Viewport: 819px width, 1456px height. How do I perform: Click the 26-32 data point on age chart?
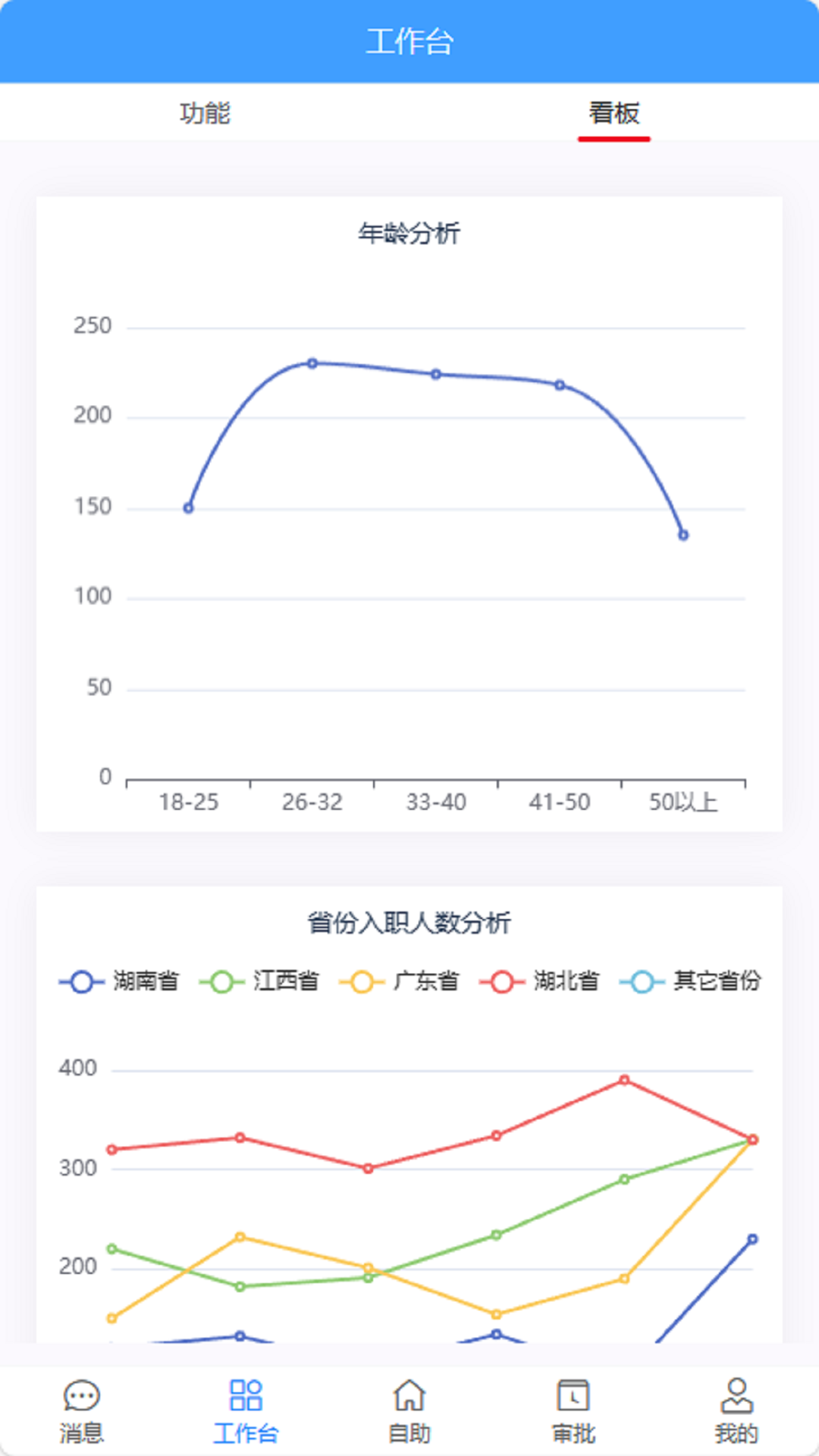tap(312, 363)
